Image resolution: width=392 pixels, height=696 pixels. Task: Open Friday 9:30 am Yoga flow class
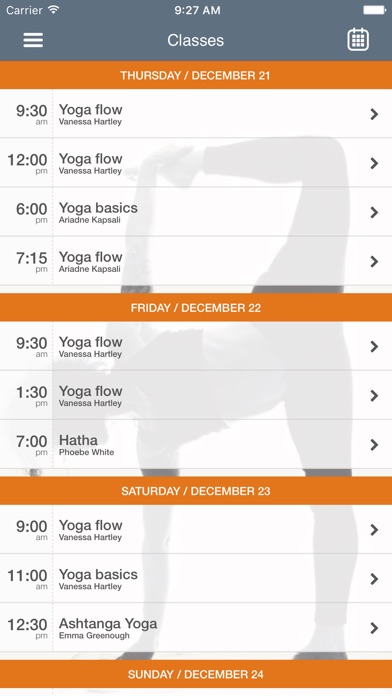[196, 346]
